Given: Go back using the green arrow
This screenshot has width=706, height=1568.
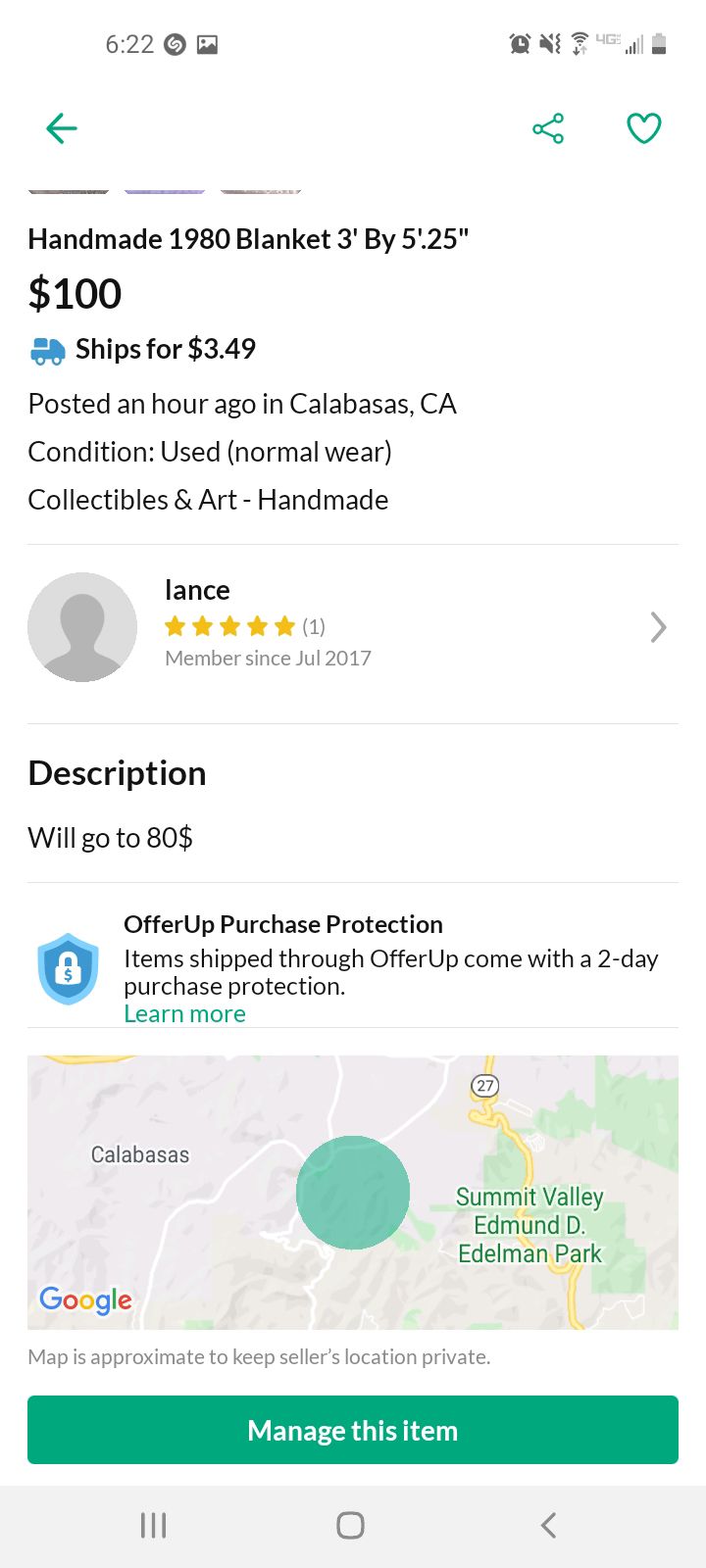Looking at the screenshot, I should point(61,128).
